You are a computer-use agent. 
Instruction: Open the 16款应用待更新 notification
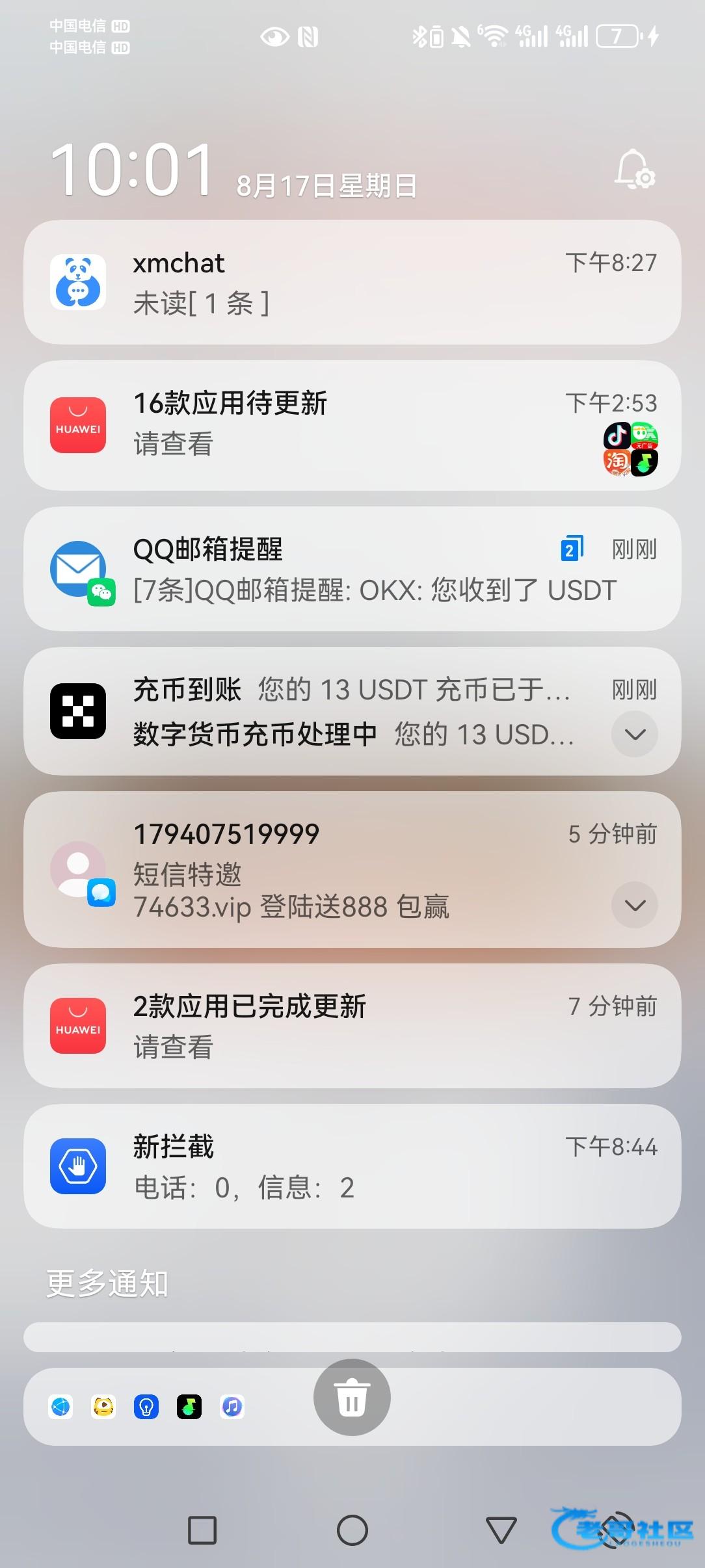pos(351,425)
